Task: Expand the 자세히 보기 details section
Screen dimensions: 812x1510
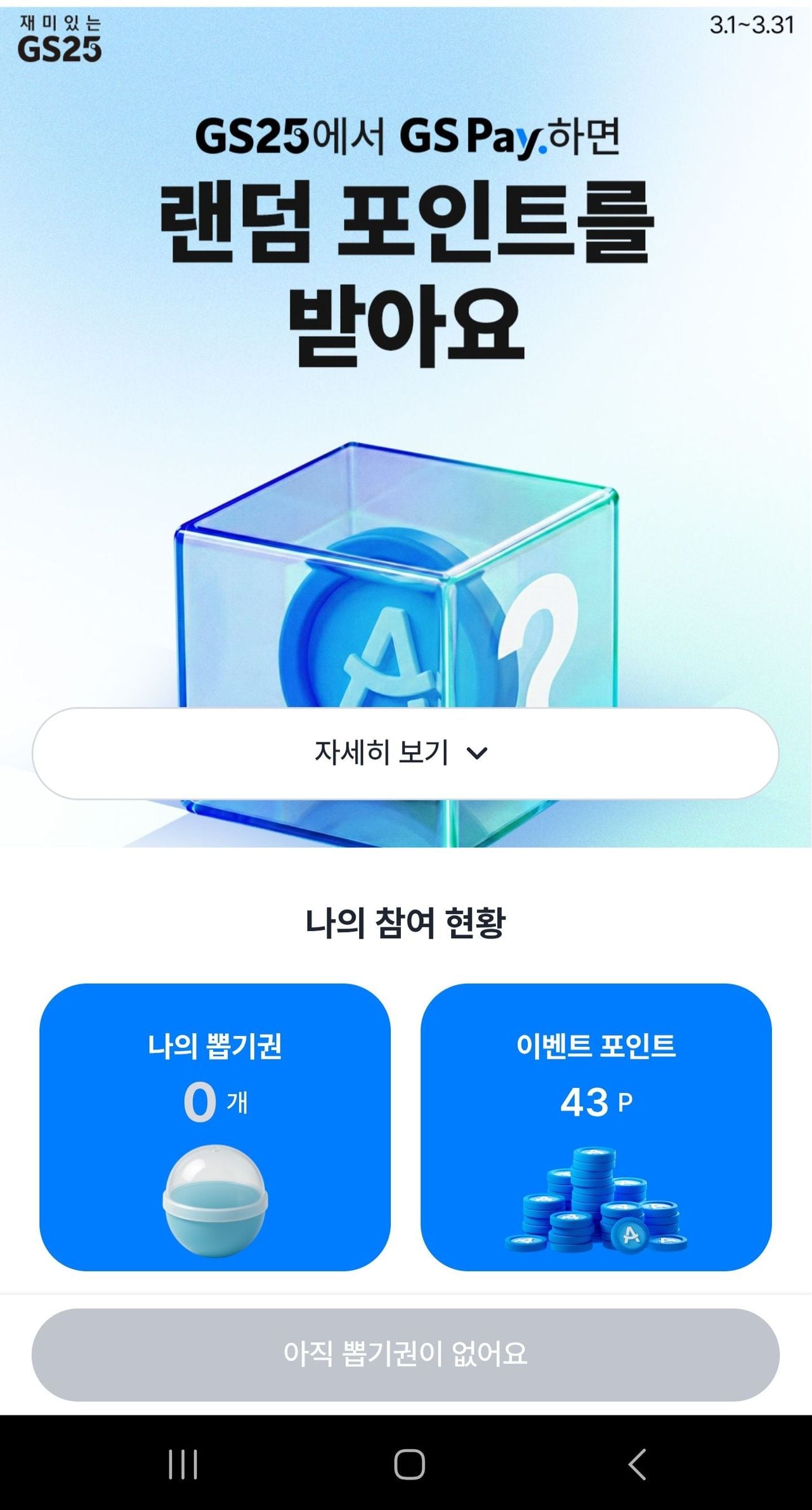Action: 405,753
